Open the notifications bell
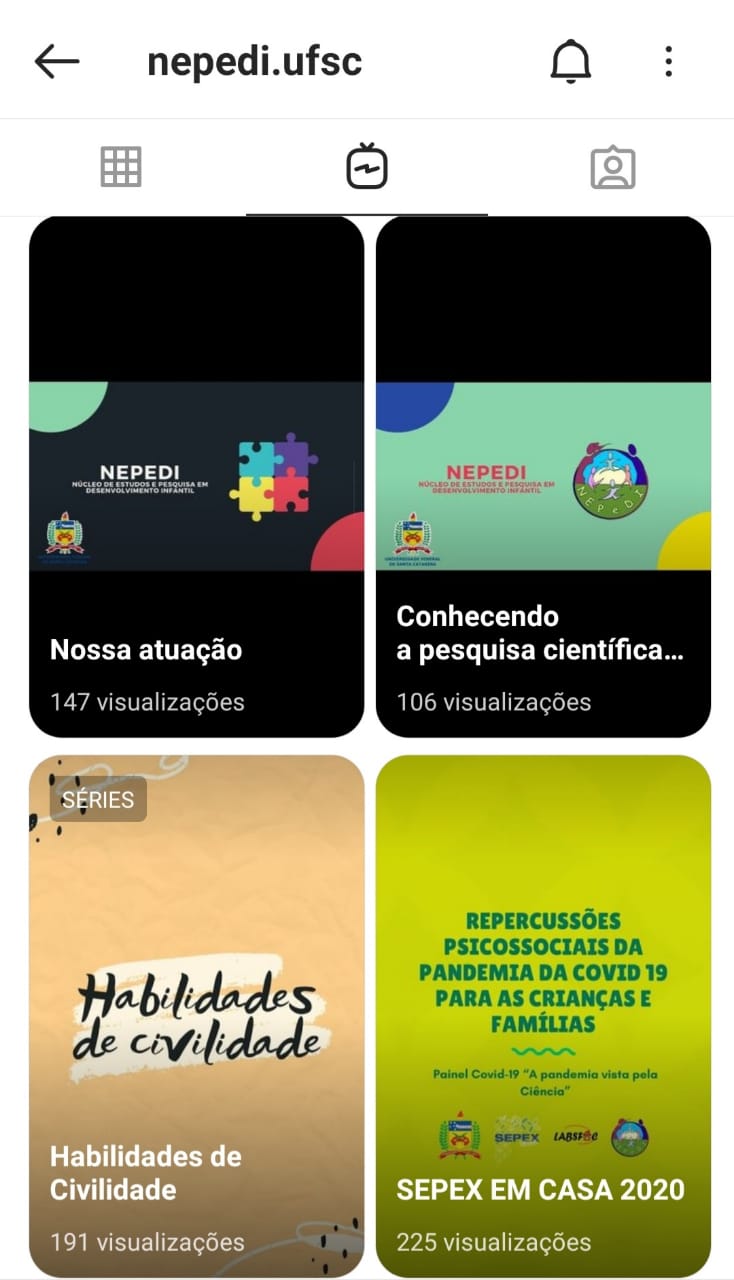Screen dimensions: 734x1280 (x=571, y=62)
